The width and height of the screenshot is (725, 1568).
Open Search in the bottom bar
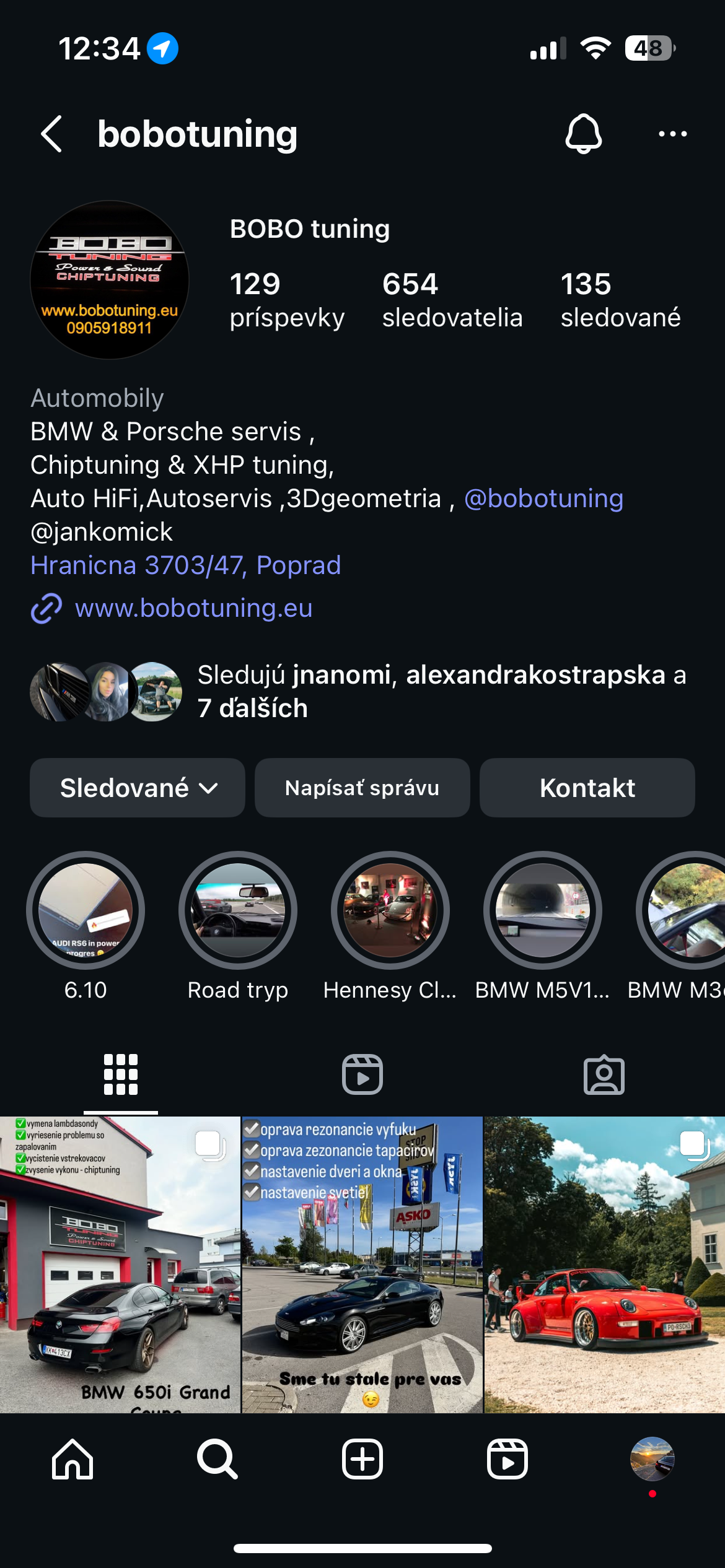(217, 1459)
